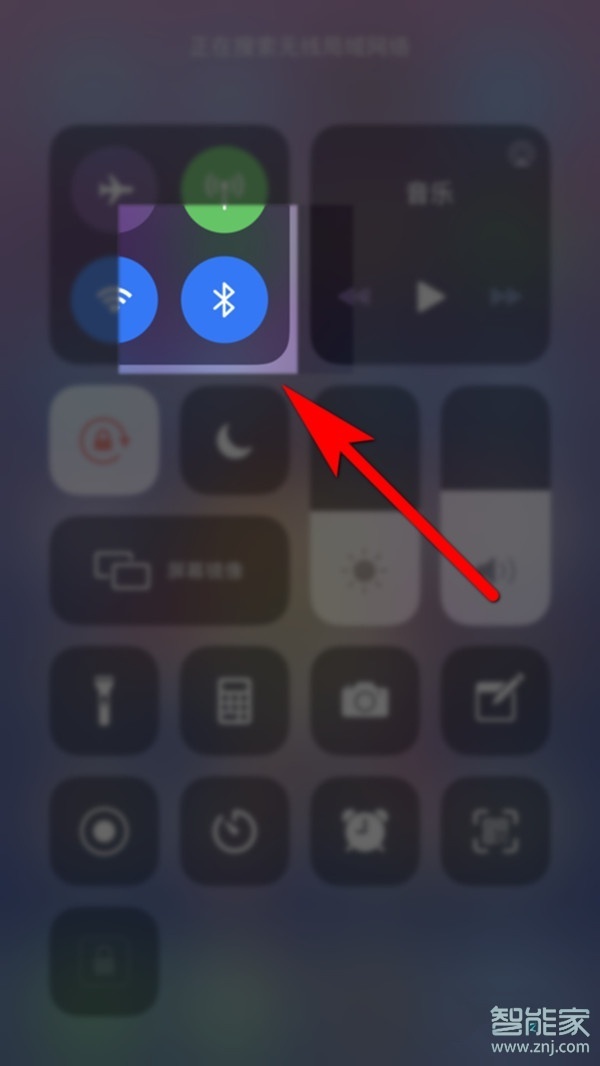The width and height of the screenshot is (600, 1066).
Task: Toggle airplane mode
Action: [x=114, y=189]
